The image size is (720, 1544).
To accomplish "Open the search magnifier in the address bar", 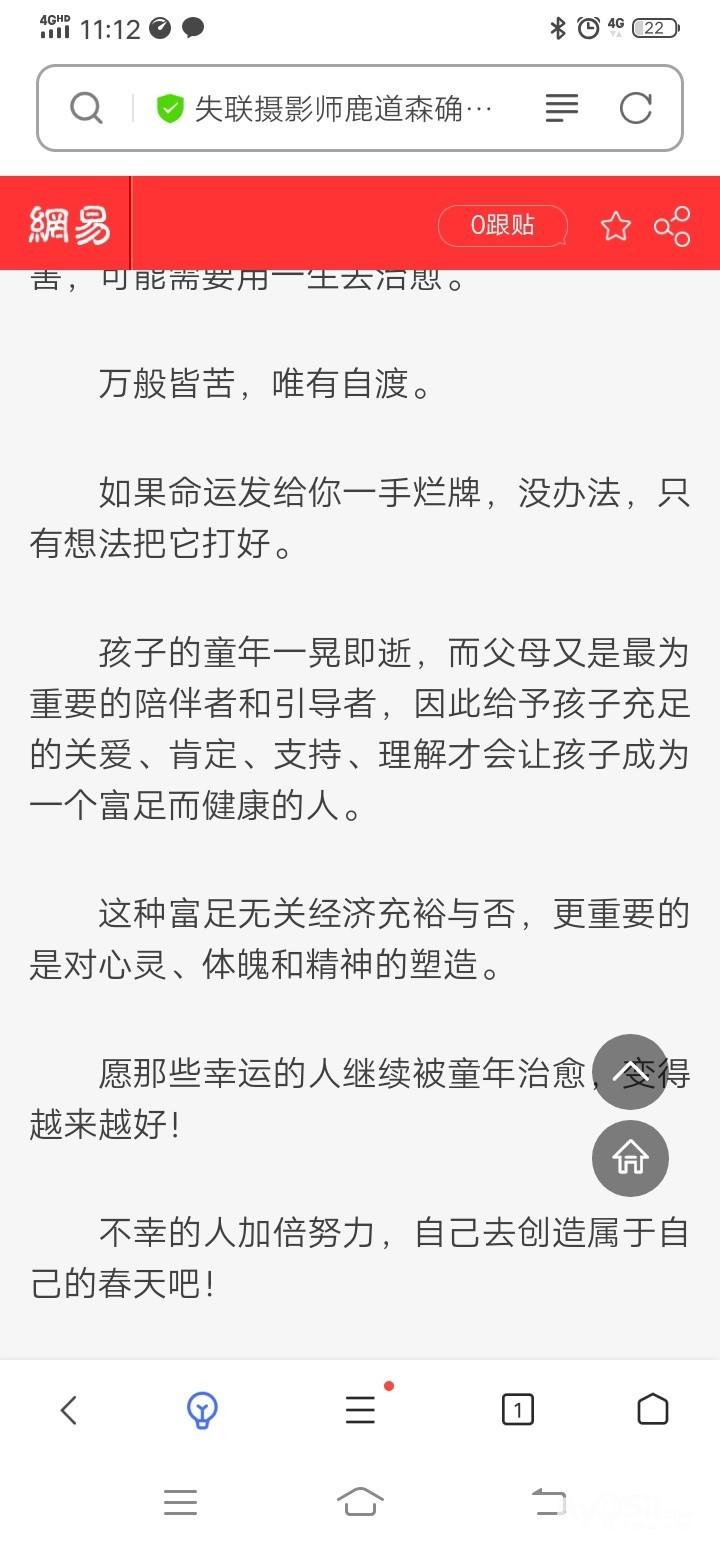I will tap(86, 108).
